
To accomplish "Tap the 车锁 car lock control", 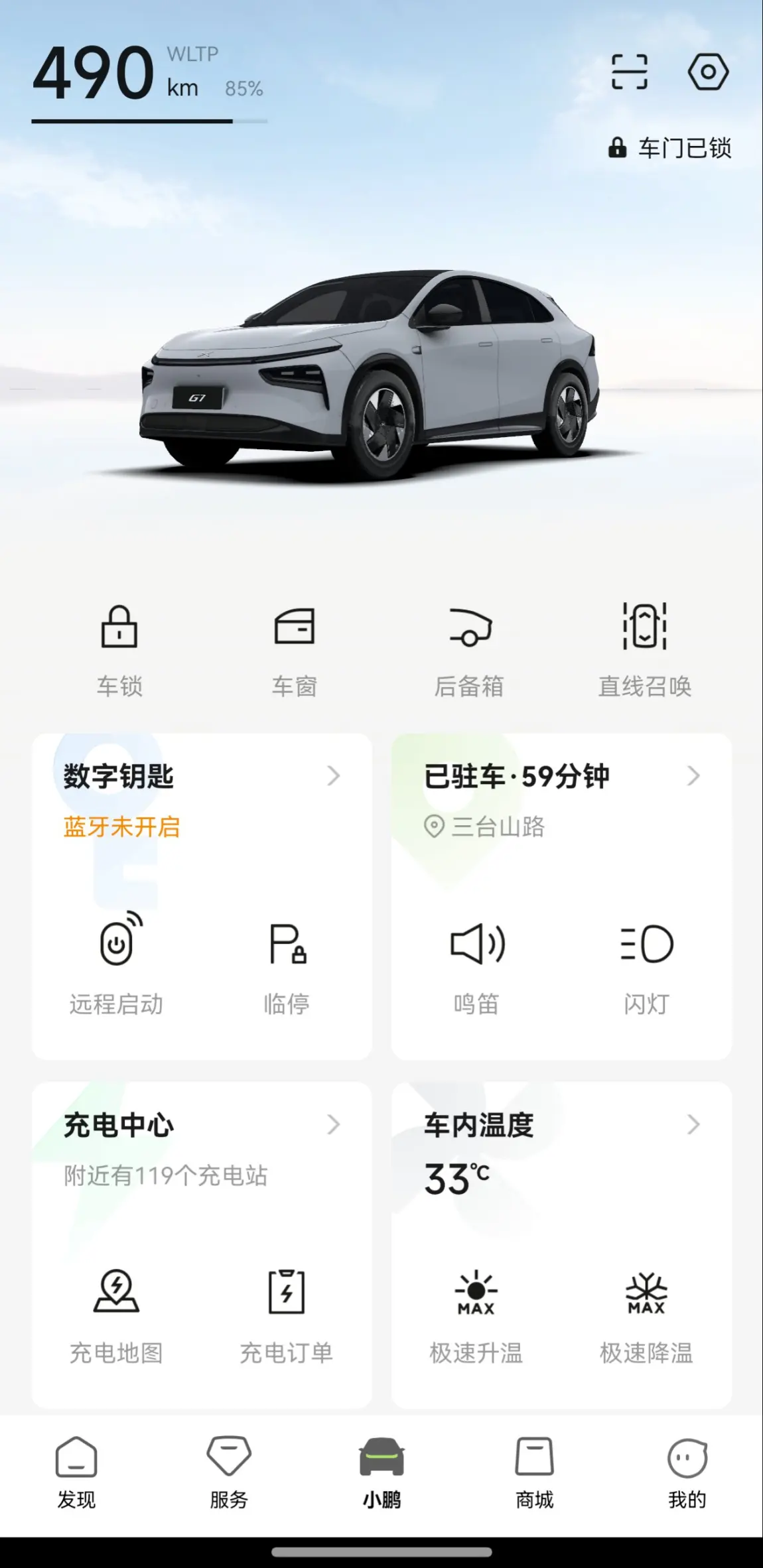I will pos(119,648).
